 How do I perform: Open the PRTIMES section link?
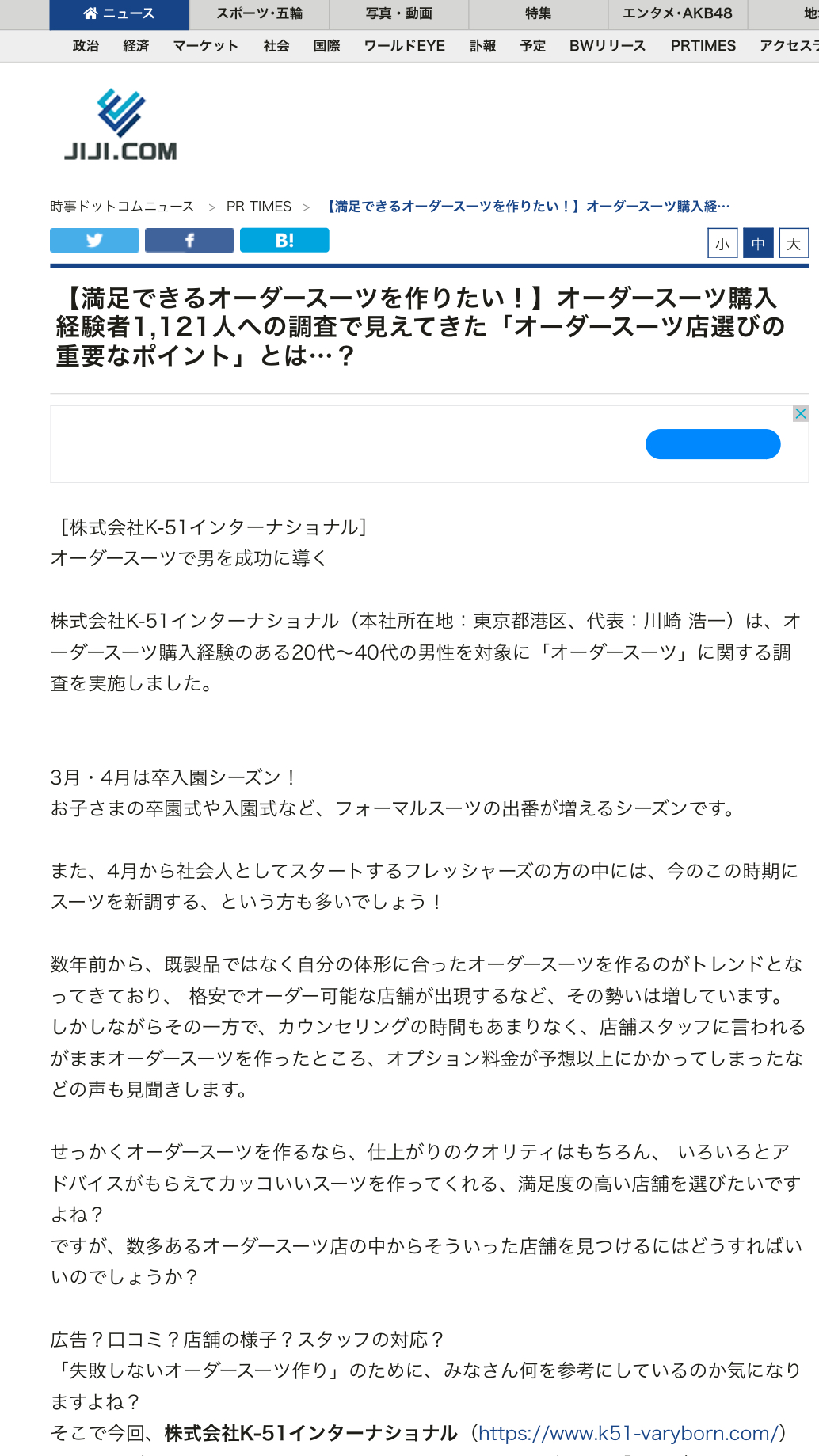coord(703,46)
